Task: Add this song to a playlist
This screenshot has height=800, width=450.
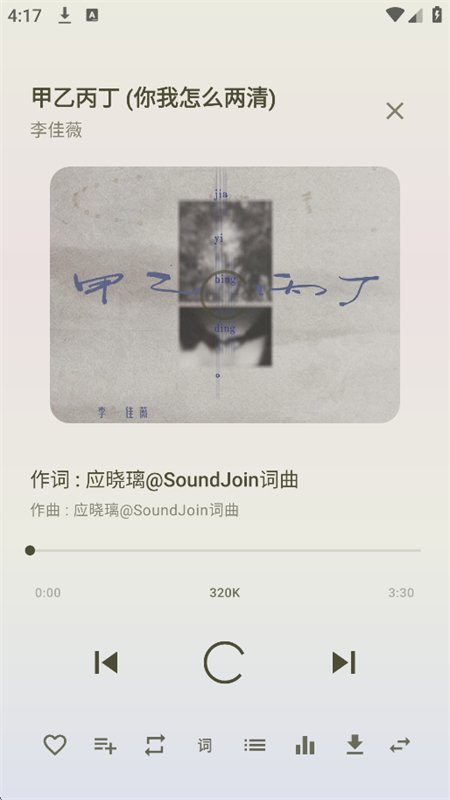Action: coord(105,745)
